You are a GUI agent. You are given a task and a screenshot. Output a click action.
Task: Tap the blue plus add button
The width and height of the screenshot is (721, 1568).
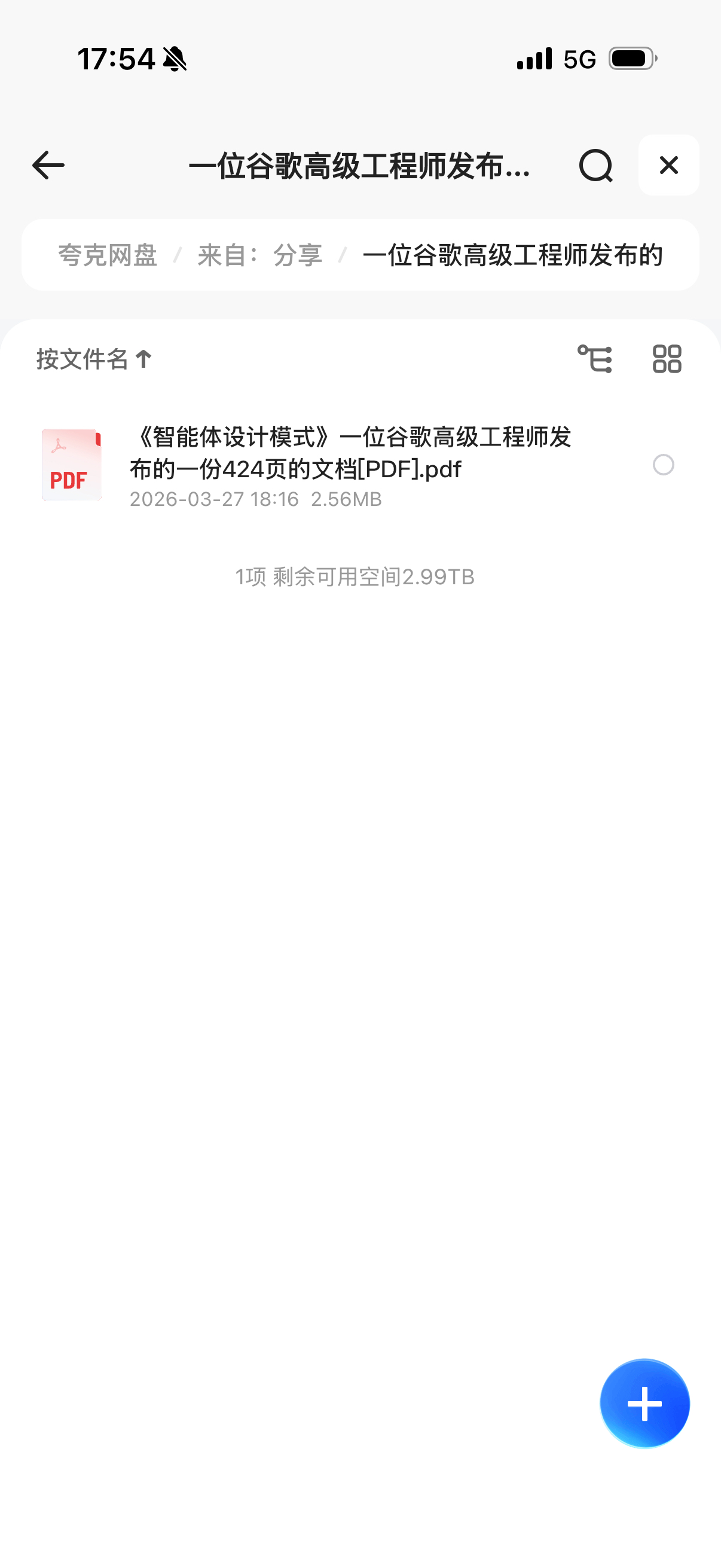[644, 1404]
